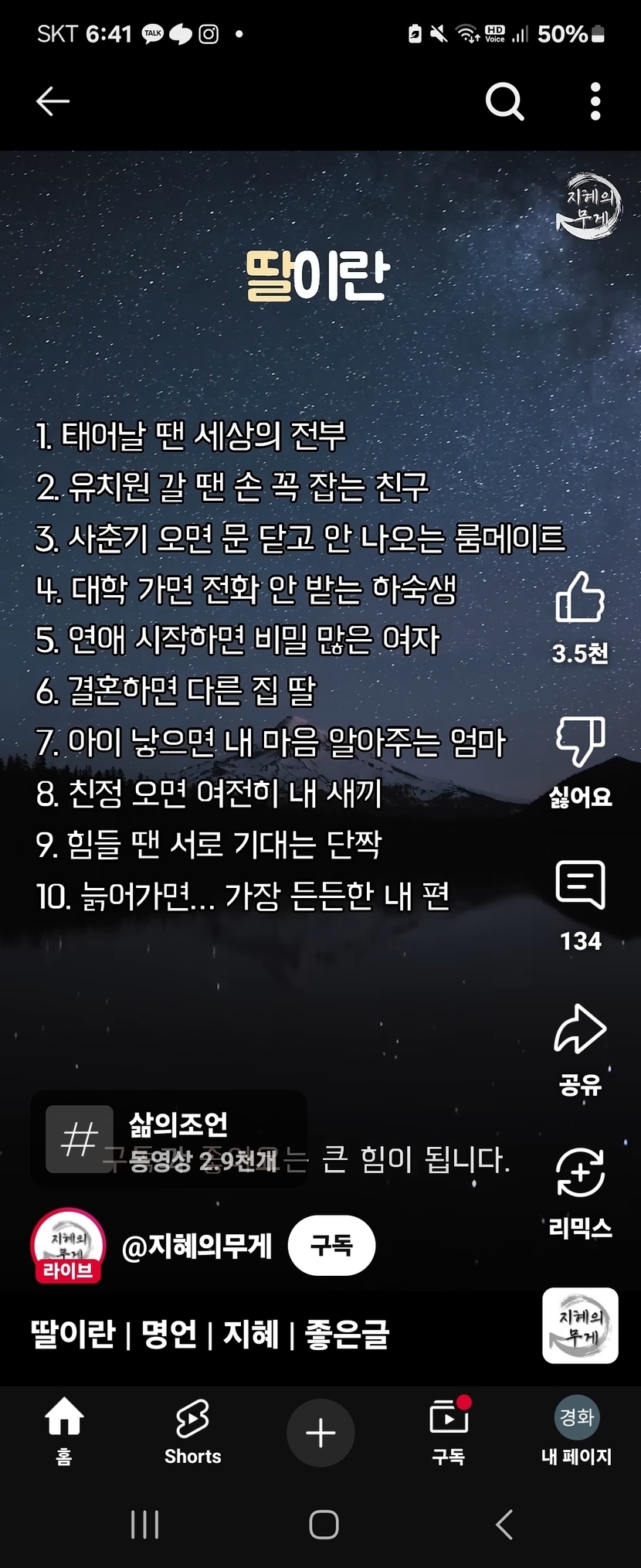Open the @지혜의무게 channel name

pos(197,1246)
